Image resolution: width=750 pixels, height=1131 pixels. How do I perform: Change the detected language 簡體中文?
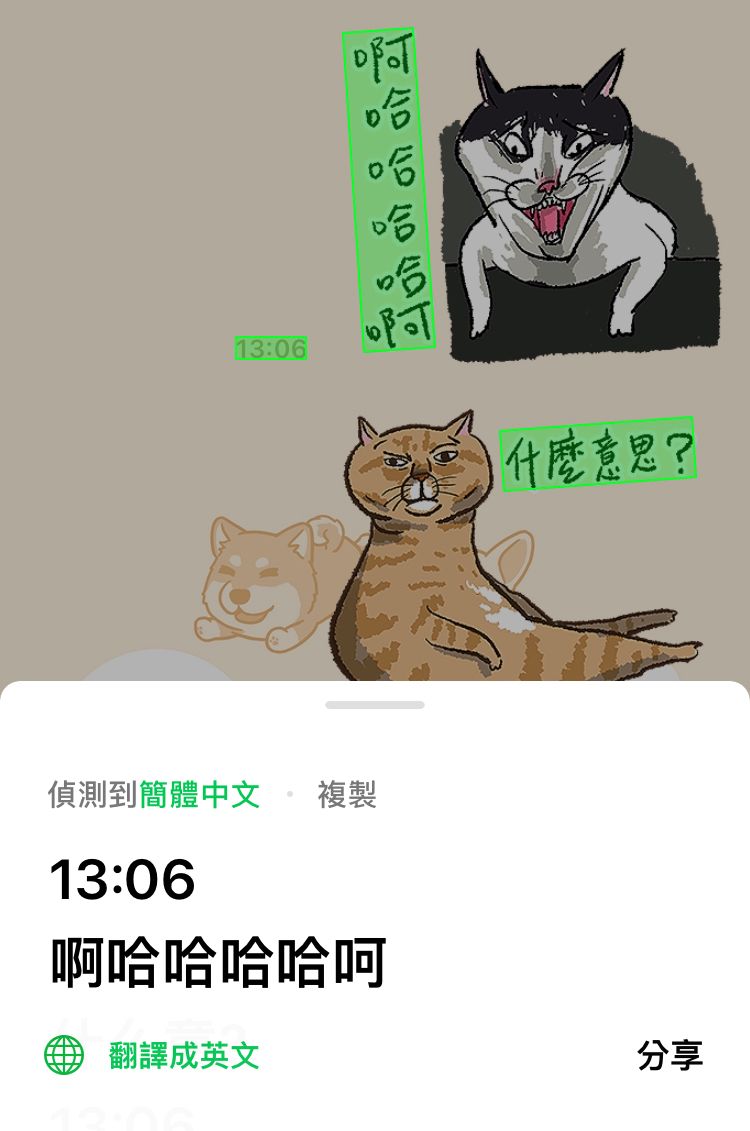[199, 795]
